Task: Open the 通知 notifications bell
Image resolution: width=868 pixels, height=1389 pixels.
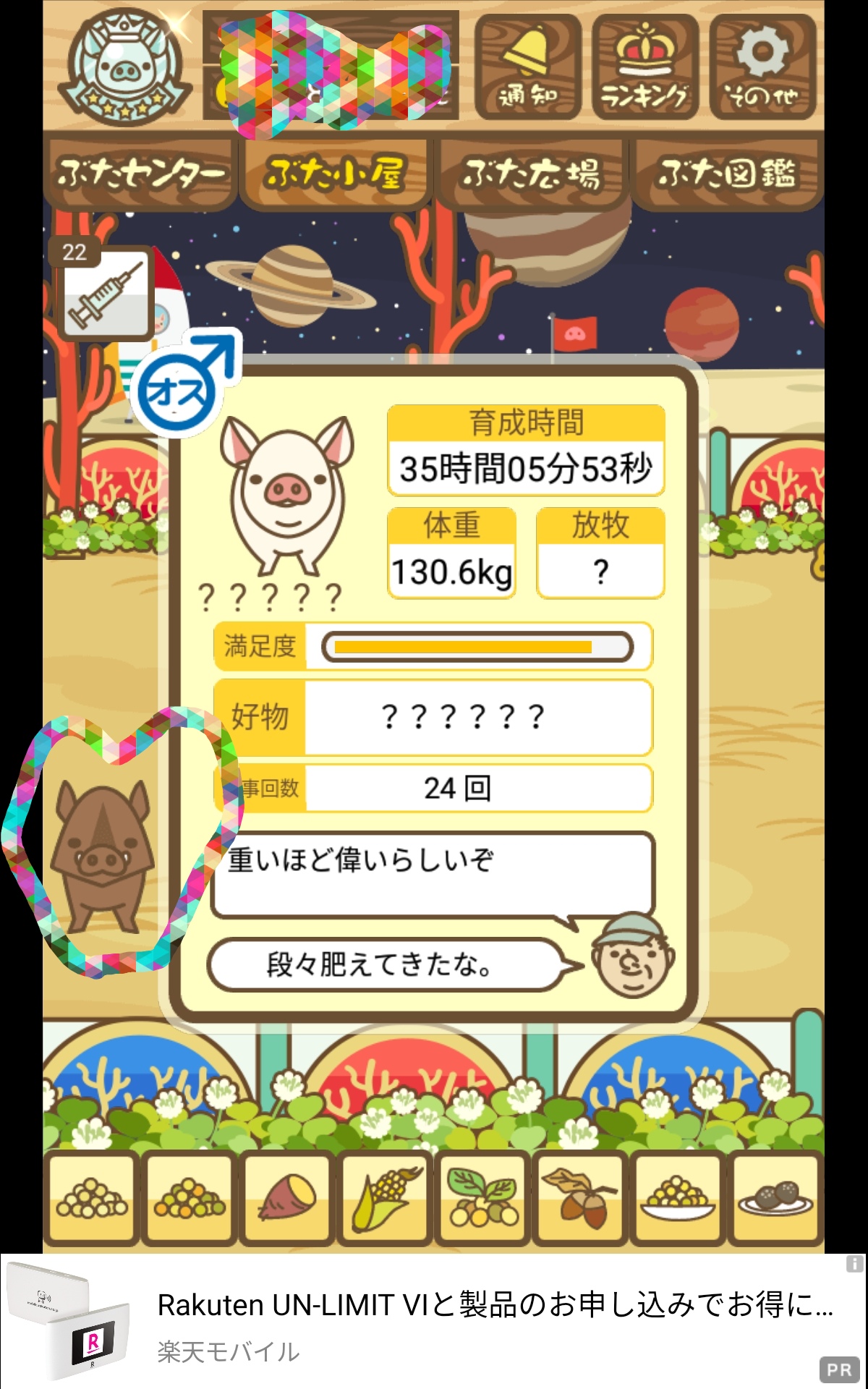Action: [x=527, y=67]
